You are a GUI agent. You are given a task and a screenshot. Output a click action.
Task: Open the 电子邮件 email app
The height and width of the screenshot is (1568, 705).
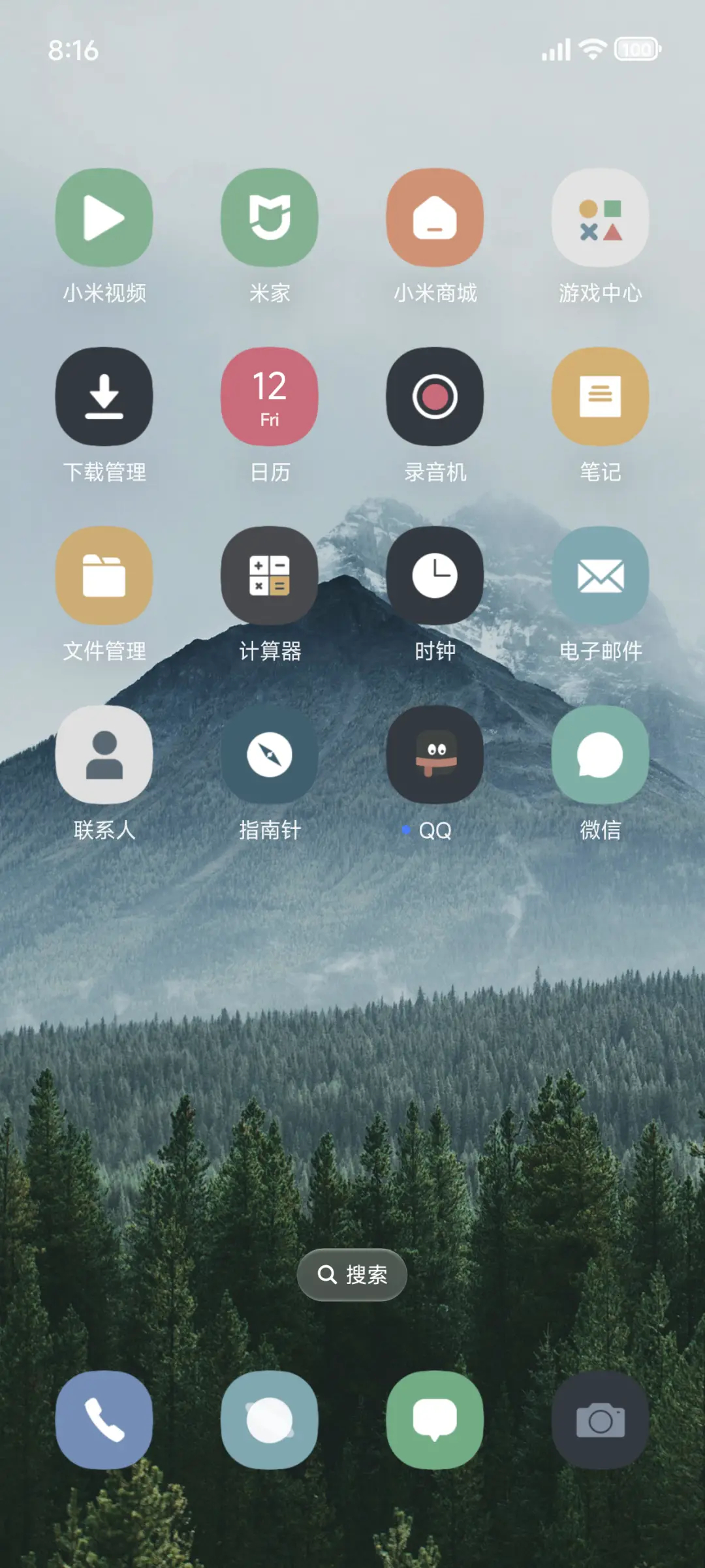click(600, 574)
